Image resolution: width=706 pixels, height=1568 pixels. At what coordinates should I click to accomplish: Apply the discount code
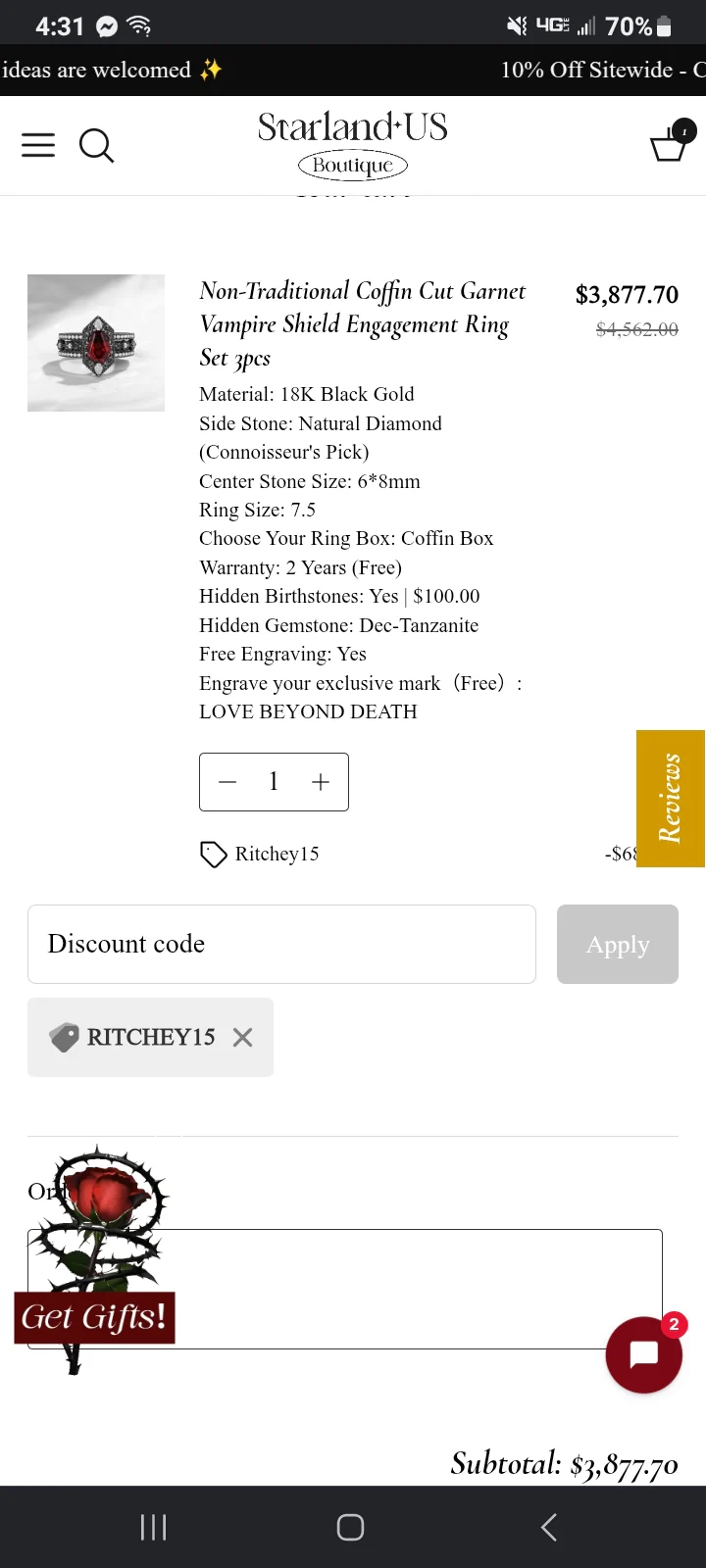(x=618, y=944)
